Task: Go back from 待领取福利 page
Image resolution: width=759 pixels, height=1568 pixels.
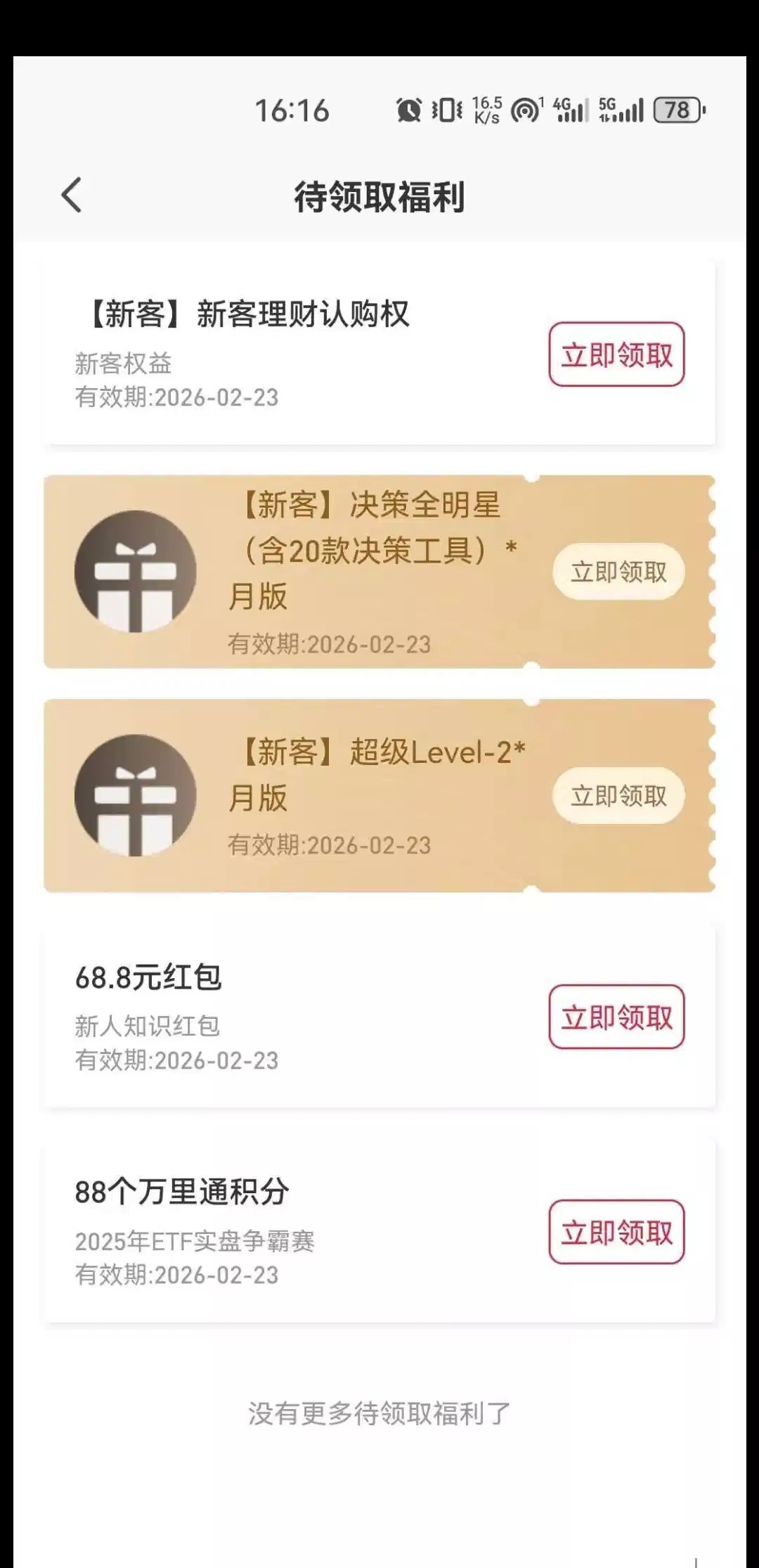Action: pos(72,195)
